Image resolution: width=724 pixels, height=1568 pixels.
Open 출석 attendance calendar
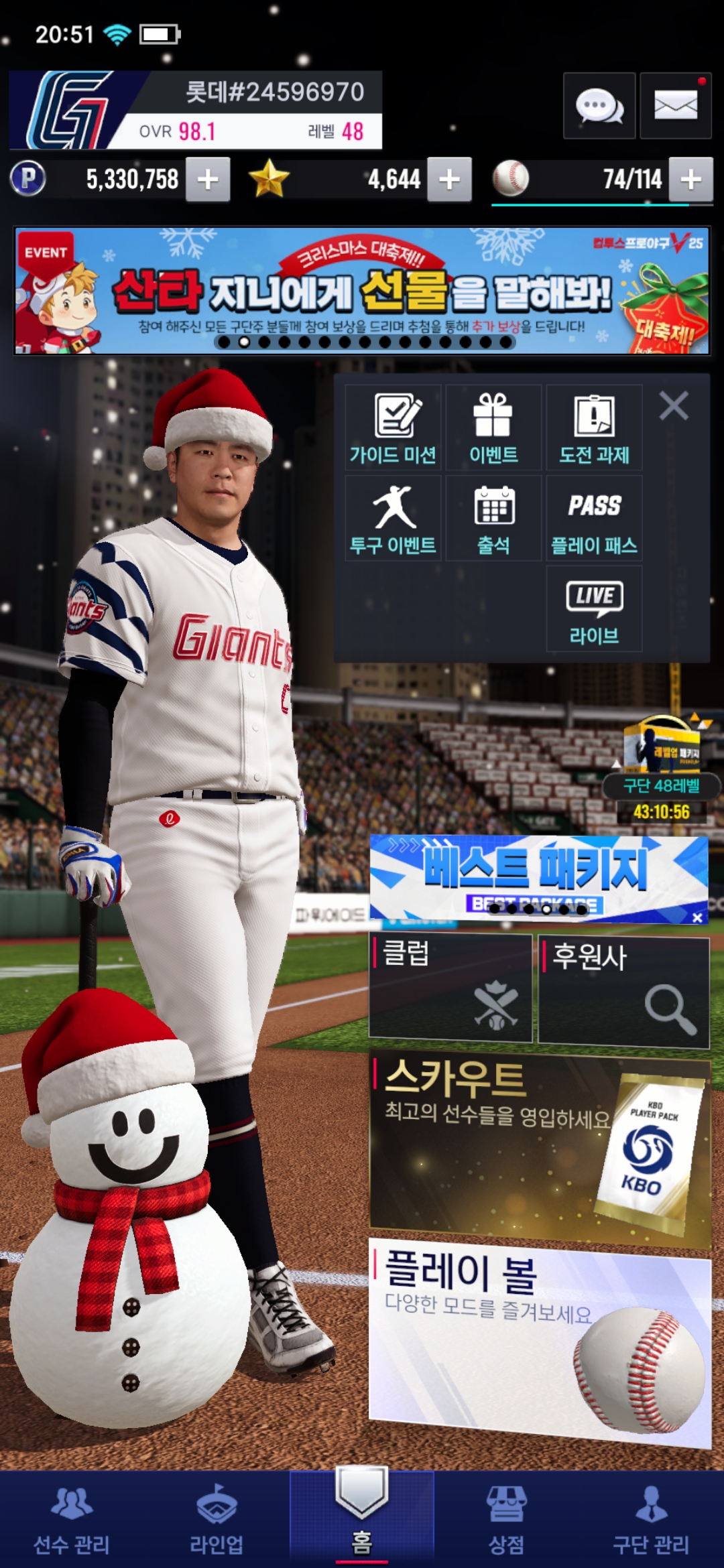[493, 519]
